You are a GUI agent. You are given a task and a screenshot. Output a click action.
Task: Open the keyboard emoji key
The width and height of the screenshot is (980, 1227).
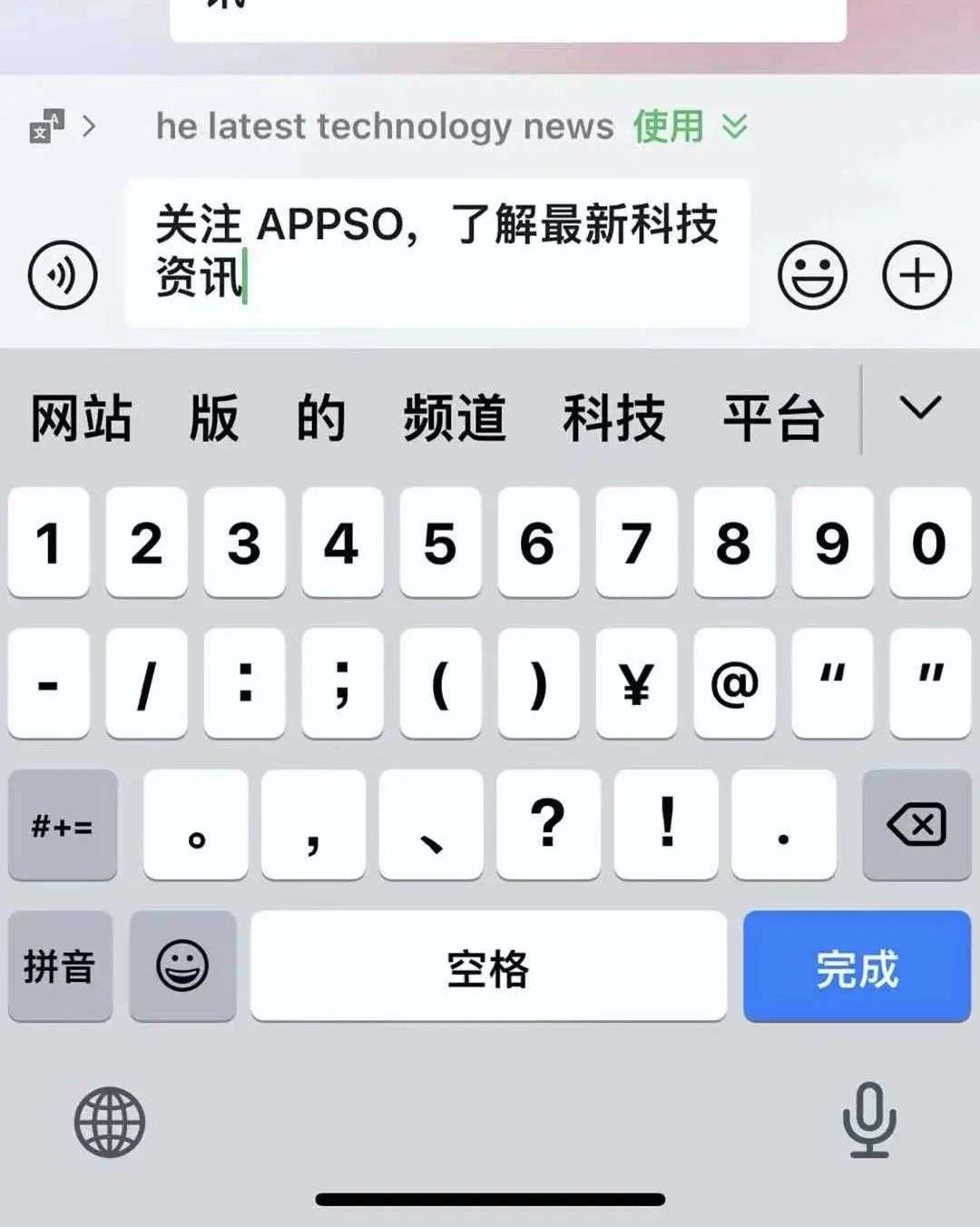click(182, 967)
